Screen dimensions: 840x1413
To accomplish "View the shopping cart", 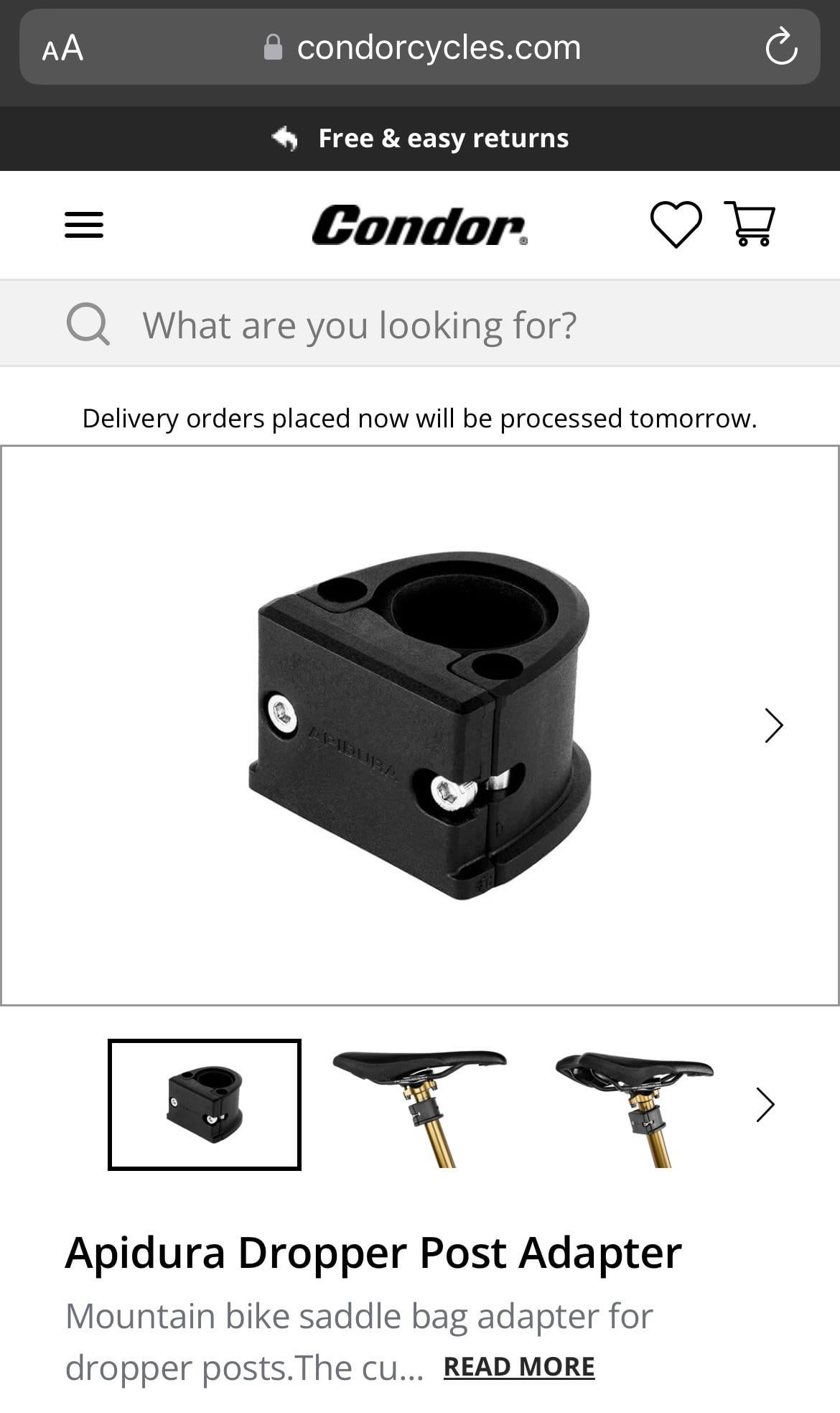I will click(x=750, y=224).
